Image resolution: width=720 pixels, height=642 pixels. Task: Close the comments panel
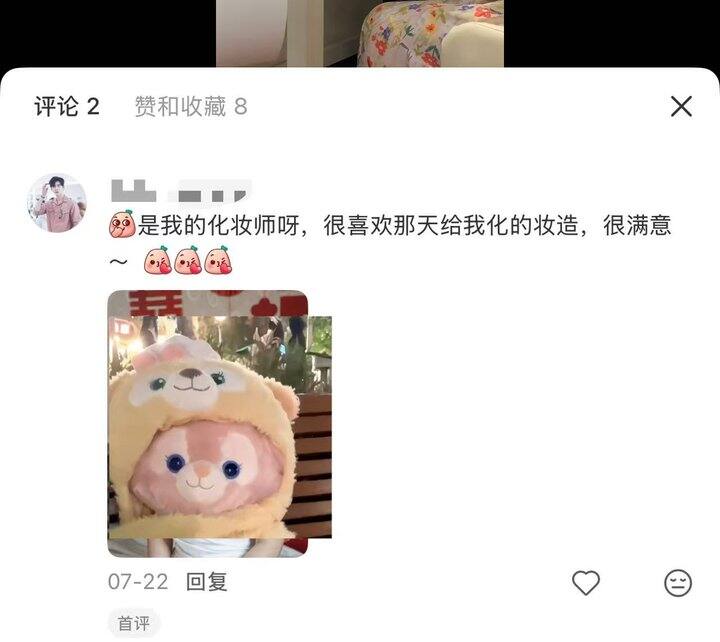point(681,106)
